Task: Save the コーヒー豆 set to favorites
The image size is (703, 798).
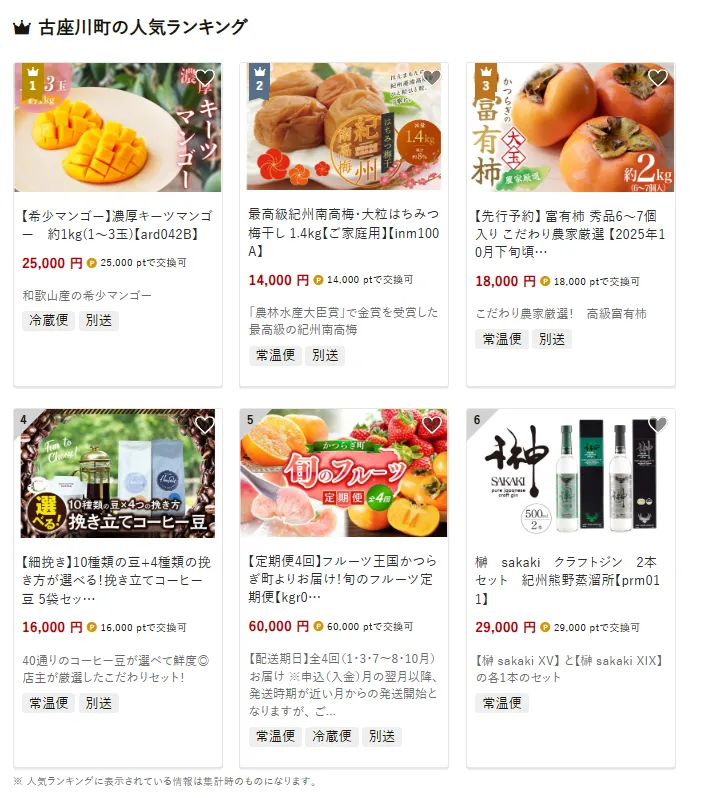Action: (x=205, y=425)
